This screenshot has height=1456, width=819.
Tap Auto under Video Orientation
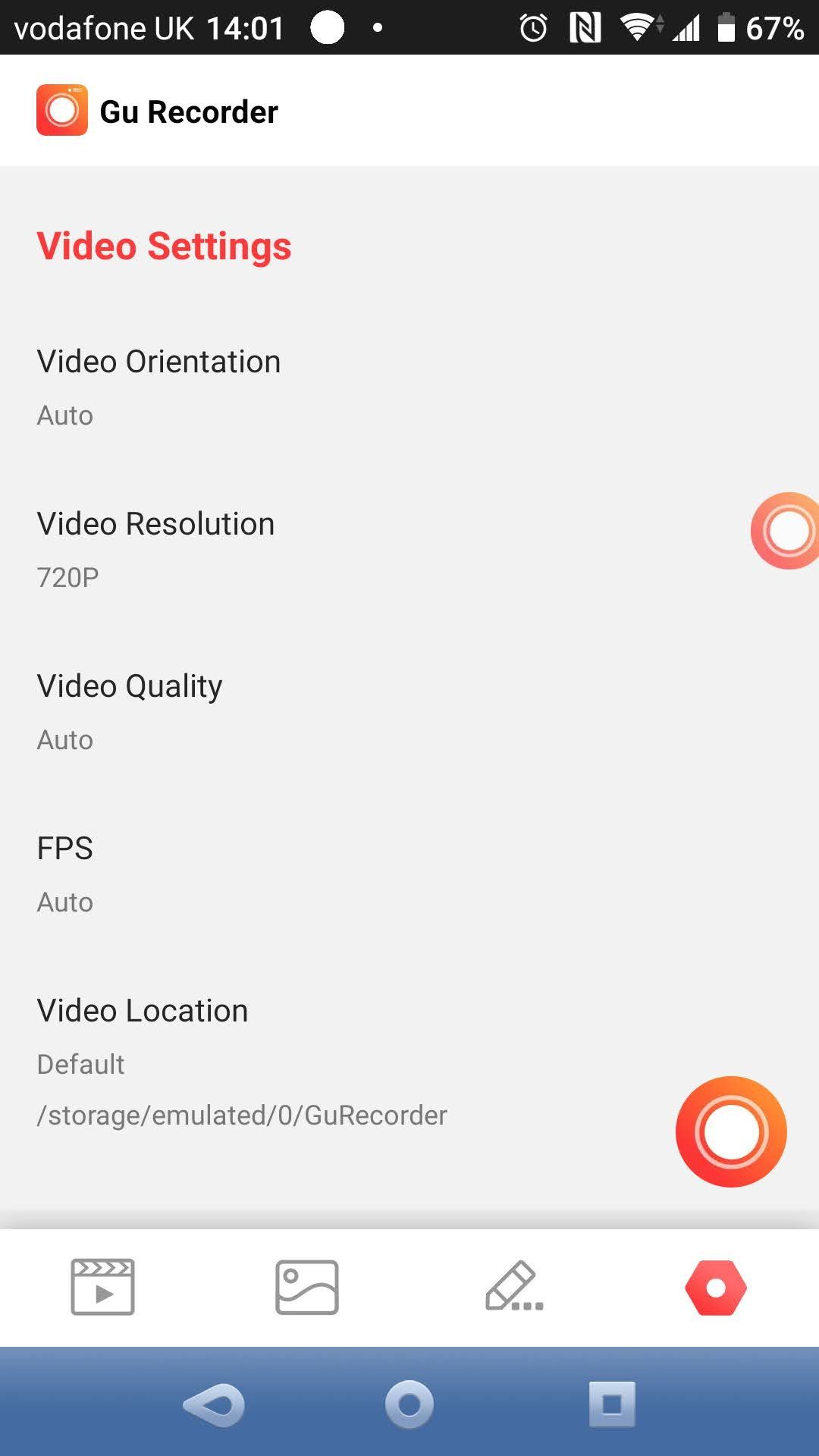[x=64, y=415]
